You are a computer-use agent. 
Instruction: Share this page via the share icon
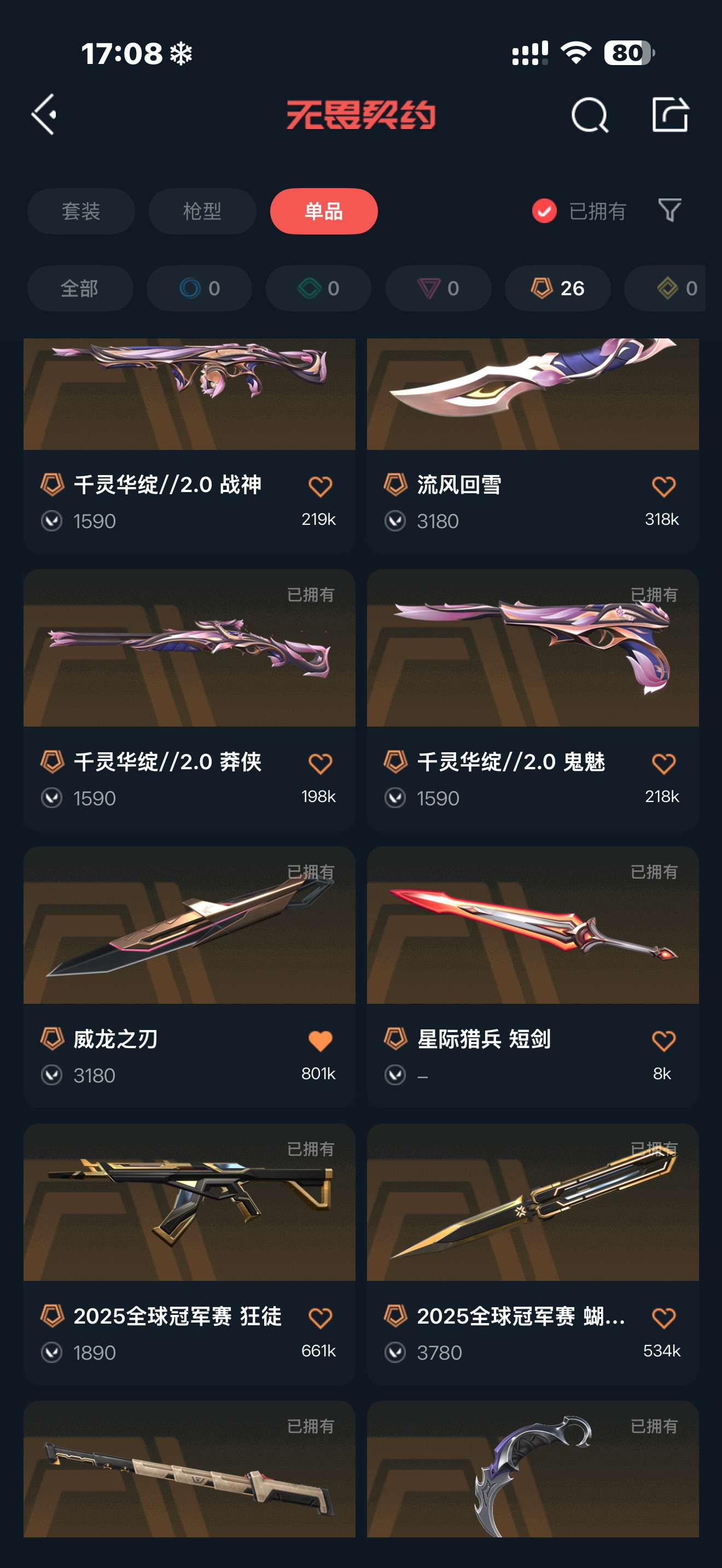669,114
